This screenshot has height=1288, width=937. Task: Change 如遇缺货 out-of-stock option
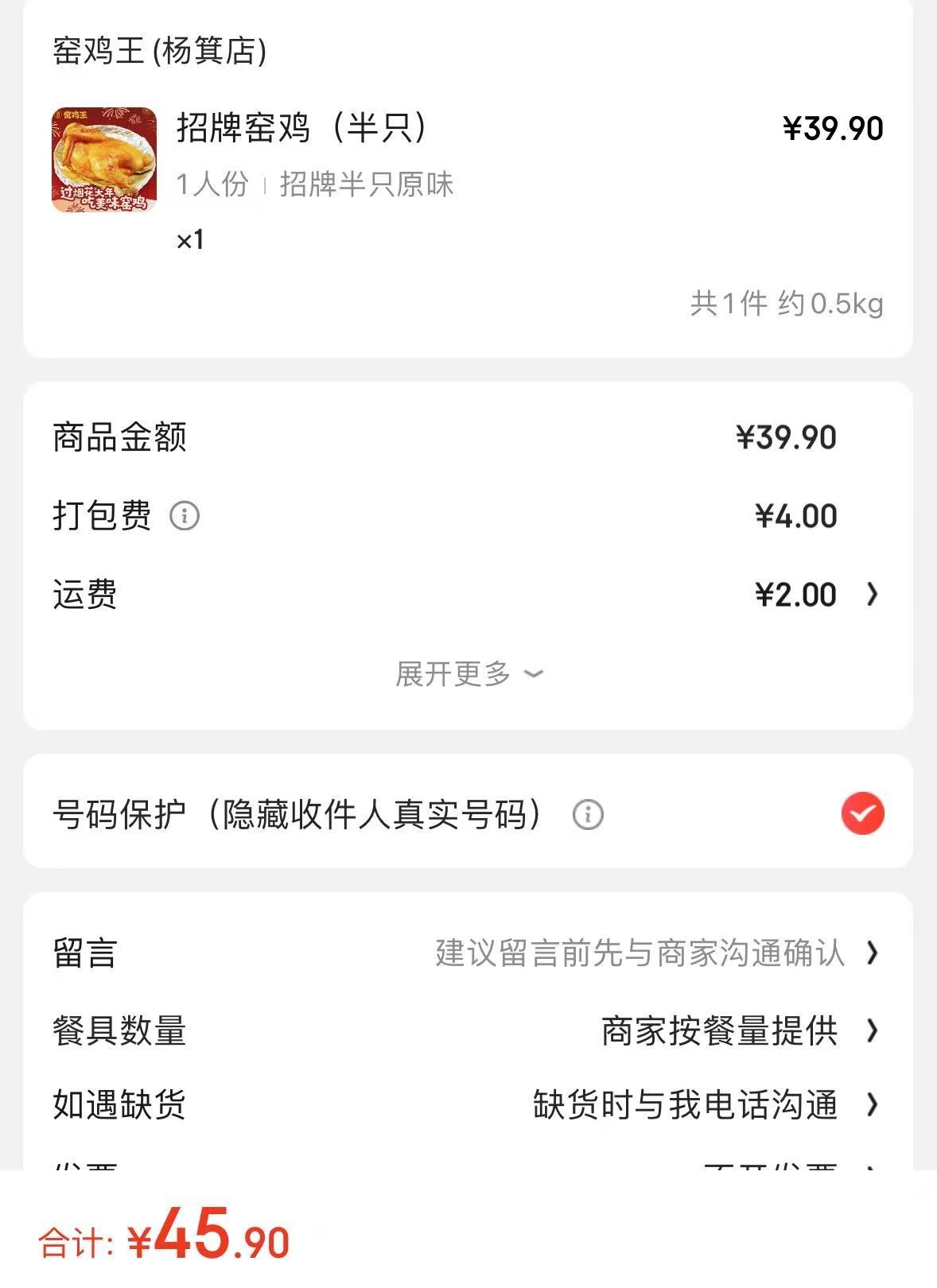[x=685, y=1104]
